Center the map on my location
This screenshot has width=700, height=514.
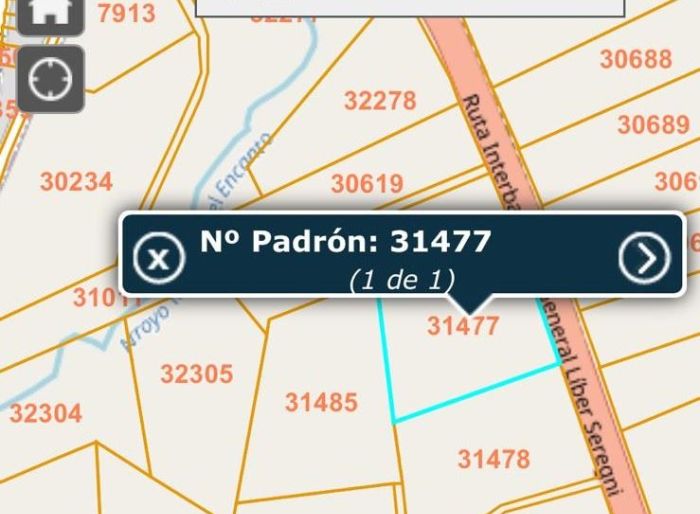tap(50, 79)
